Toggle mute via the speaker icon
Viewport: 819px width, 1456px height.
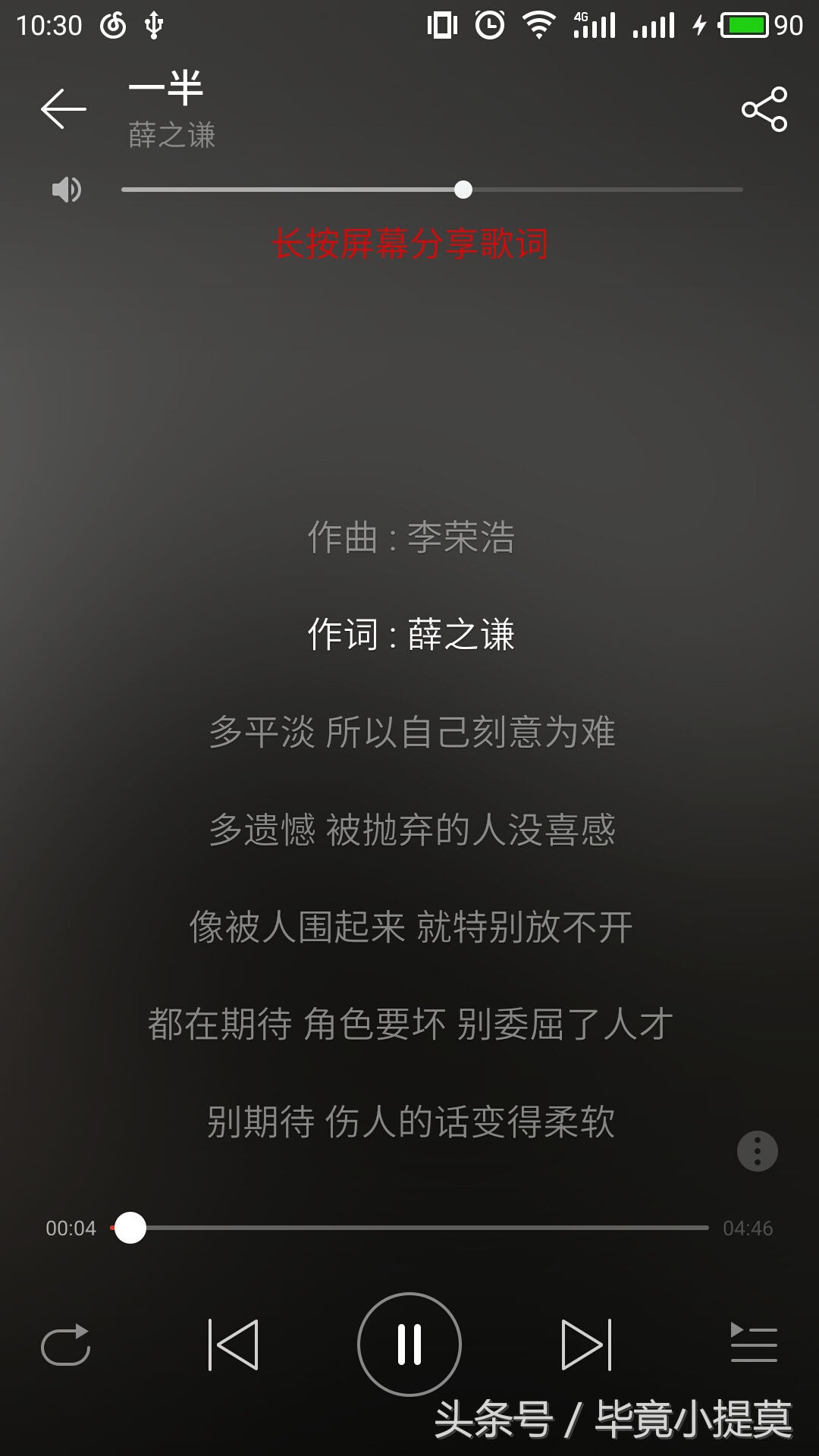coord(65,190)
